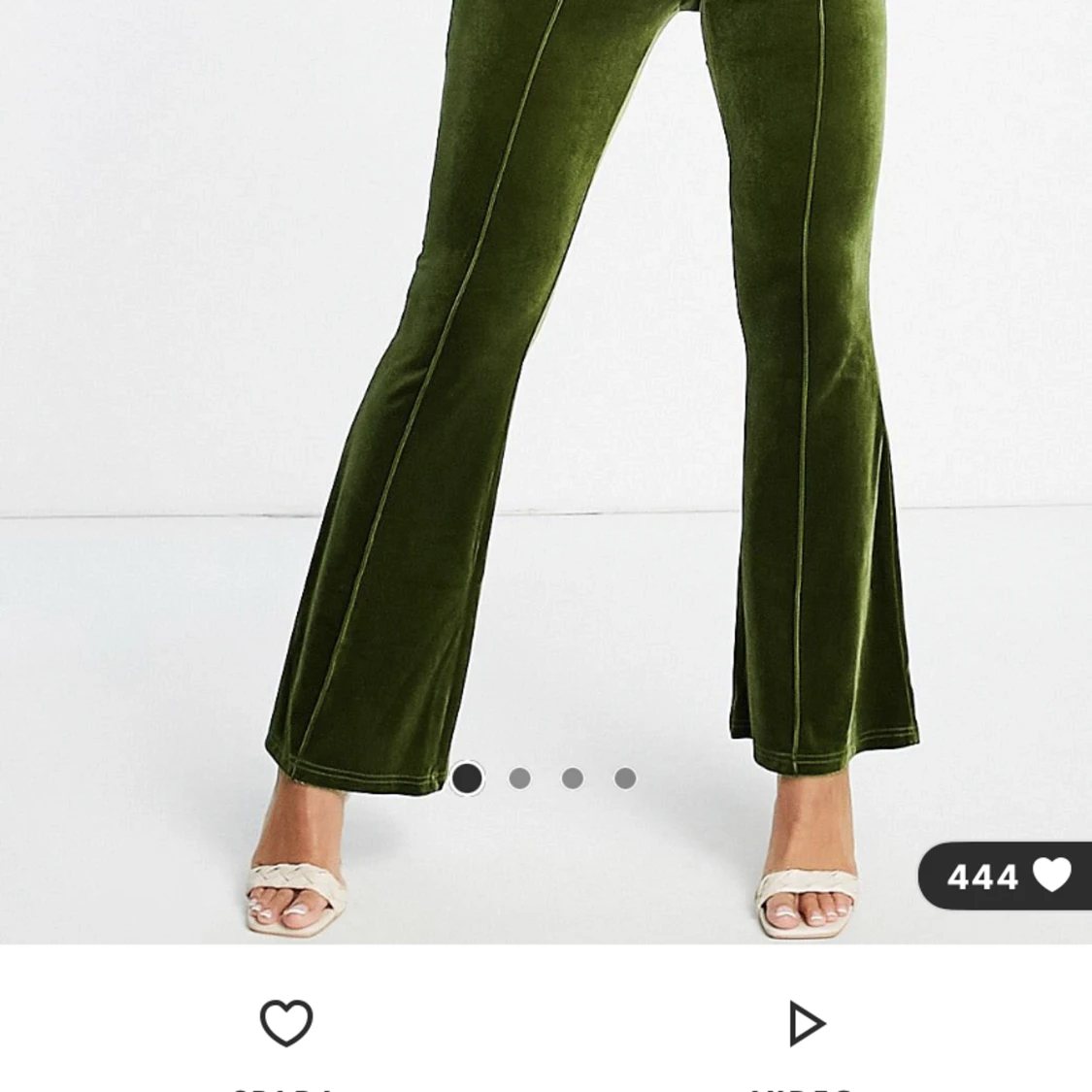Screen dimensions: 1092x1092
Task: Tap the 444 likes heart badge
Action: tap(1006, 876)
